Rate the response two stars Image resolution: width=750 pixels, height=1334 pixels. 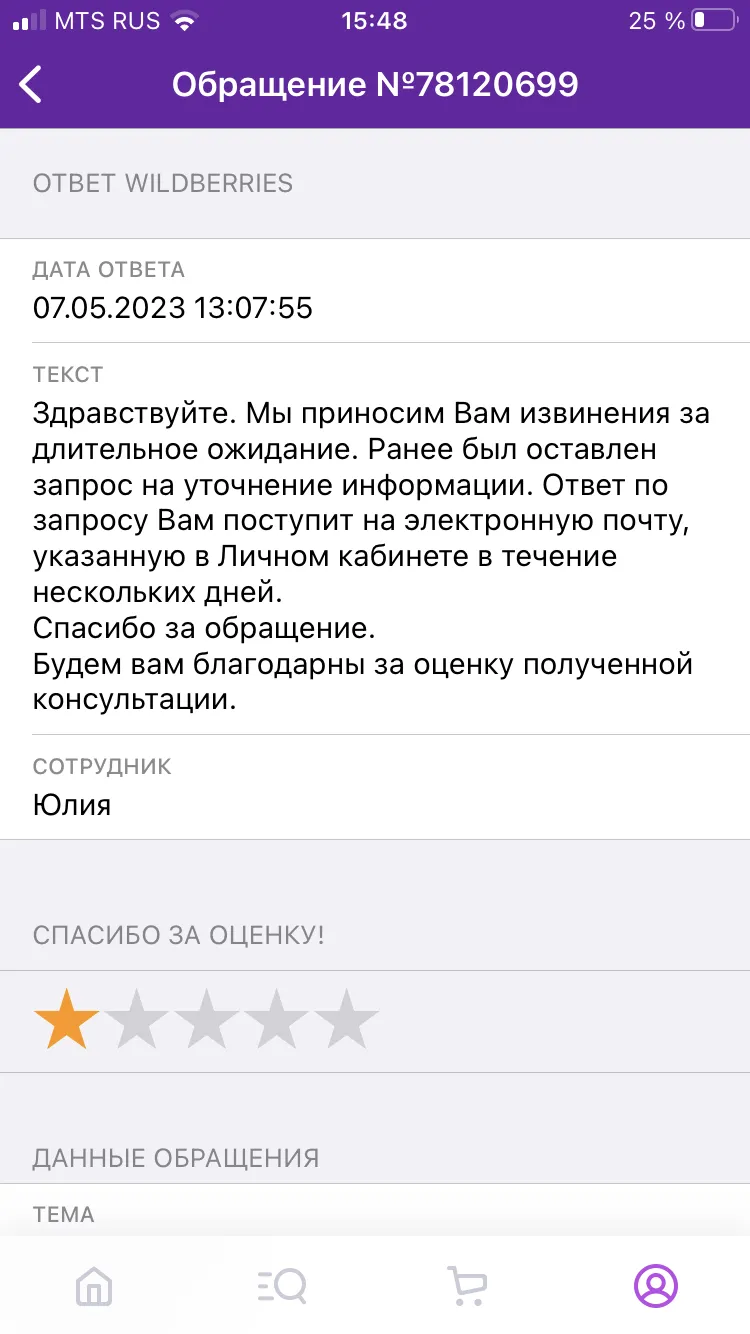point(137,1019)
